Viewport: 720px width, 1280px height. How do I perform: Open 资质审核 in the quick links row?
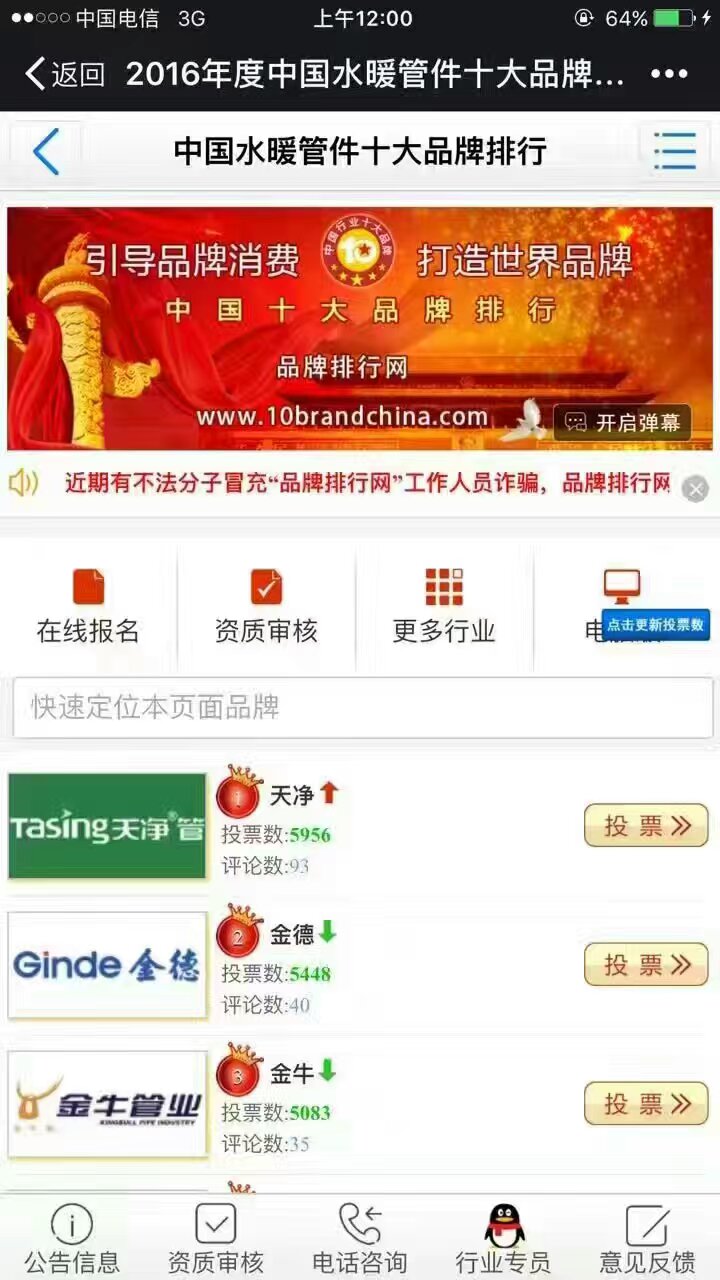[266, 606]
